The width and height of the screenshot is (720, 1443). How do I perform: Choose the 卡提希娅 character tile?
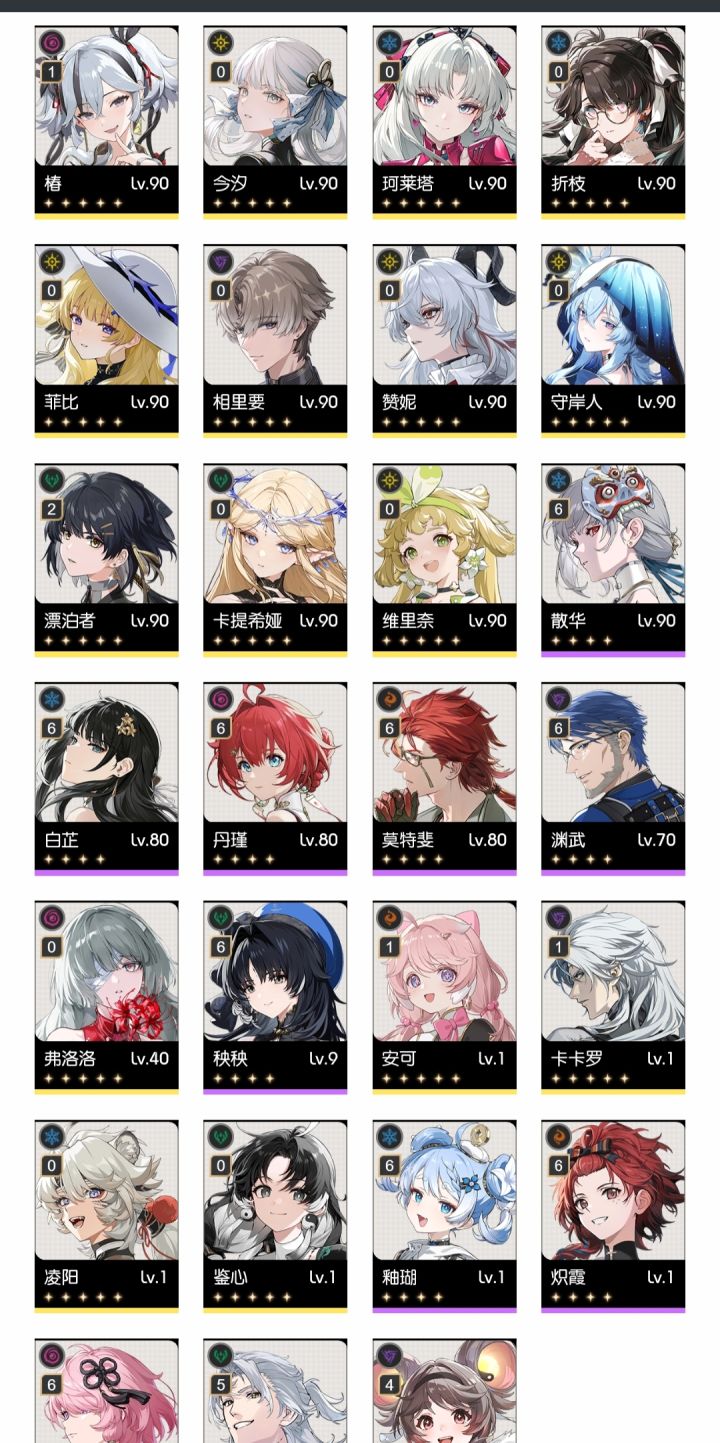tap(275, 560)
